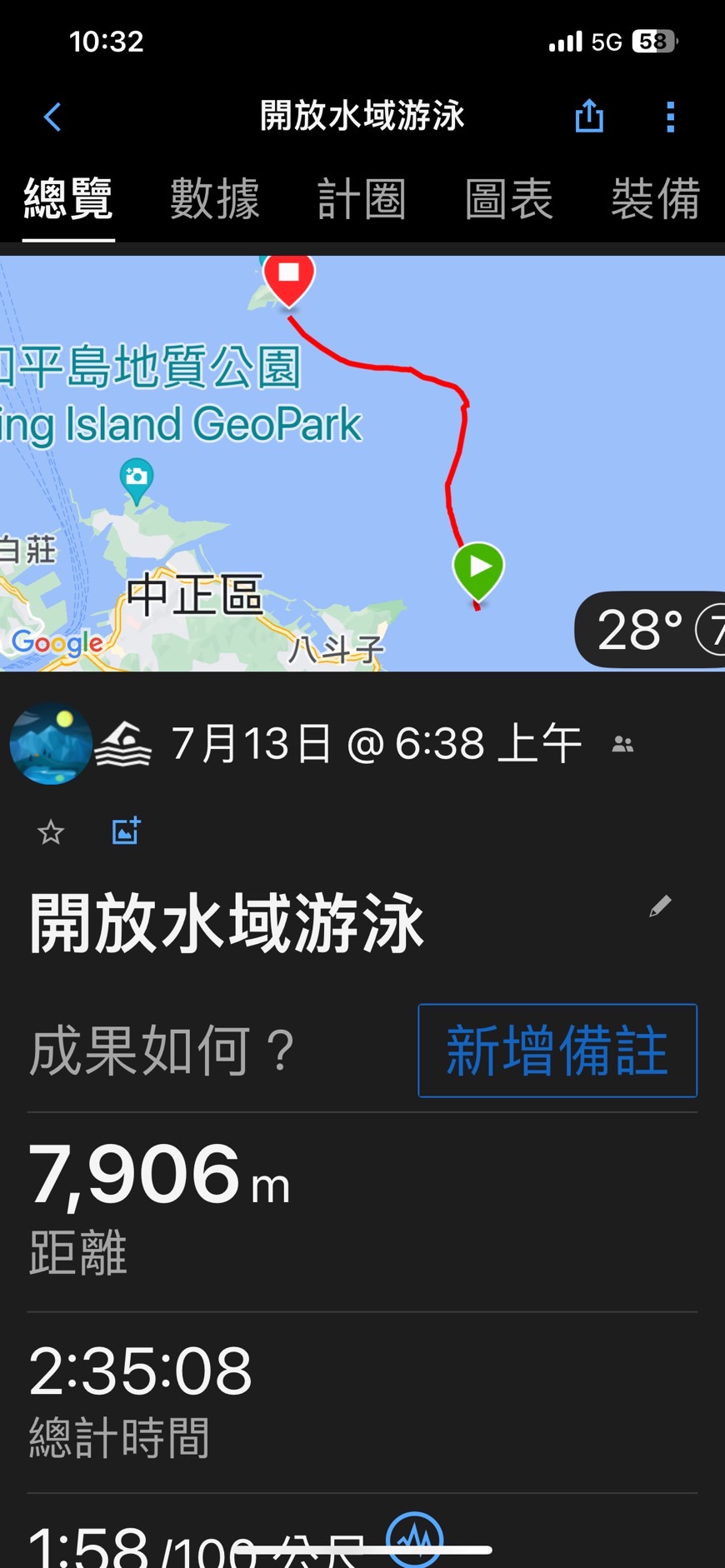Open the three-dot overflow menu

pos(670,117)
